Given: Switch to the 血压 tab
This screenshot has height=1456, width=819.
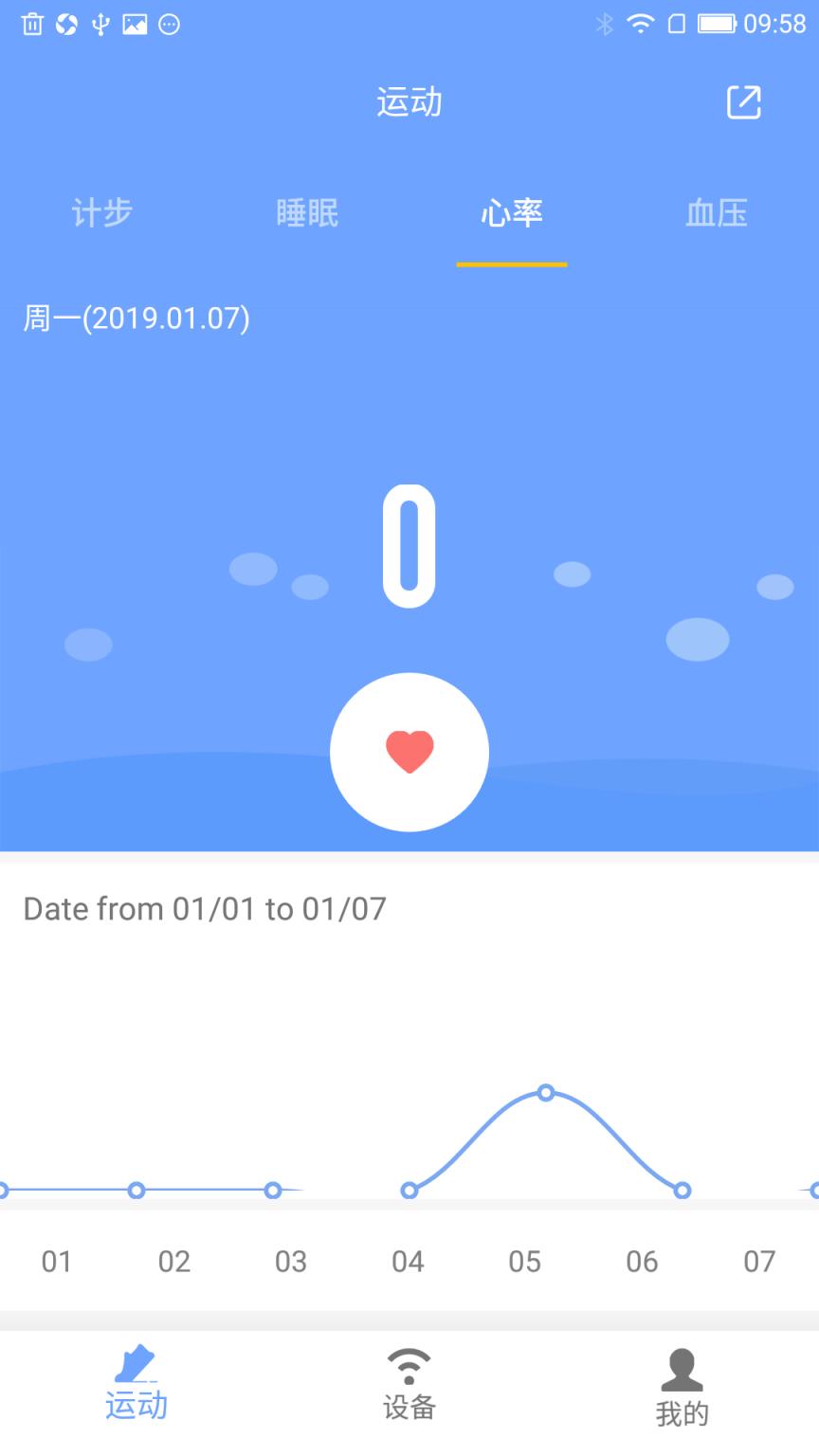Looking at the screenshot, I should pyautogui.click(x=717, y=213).
